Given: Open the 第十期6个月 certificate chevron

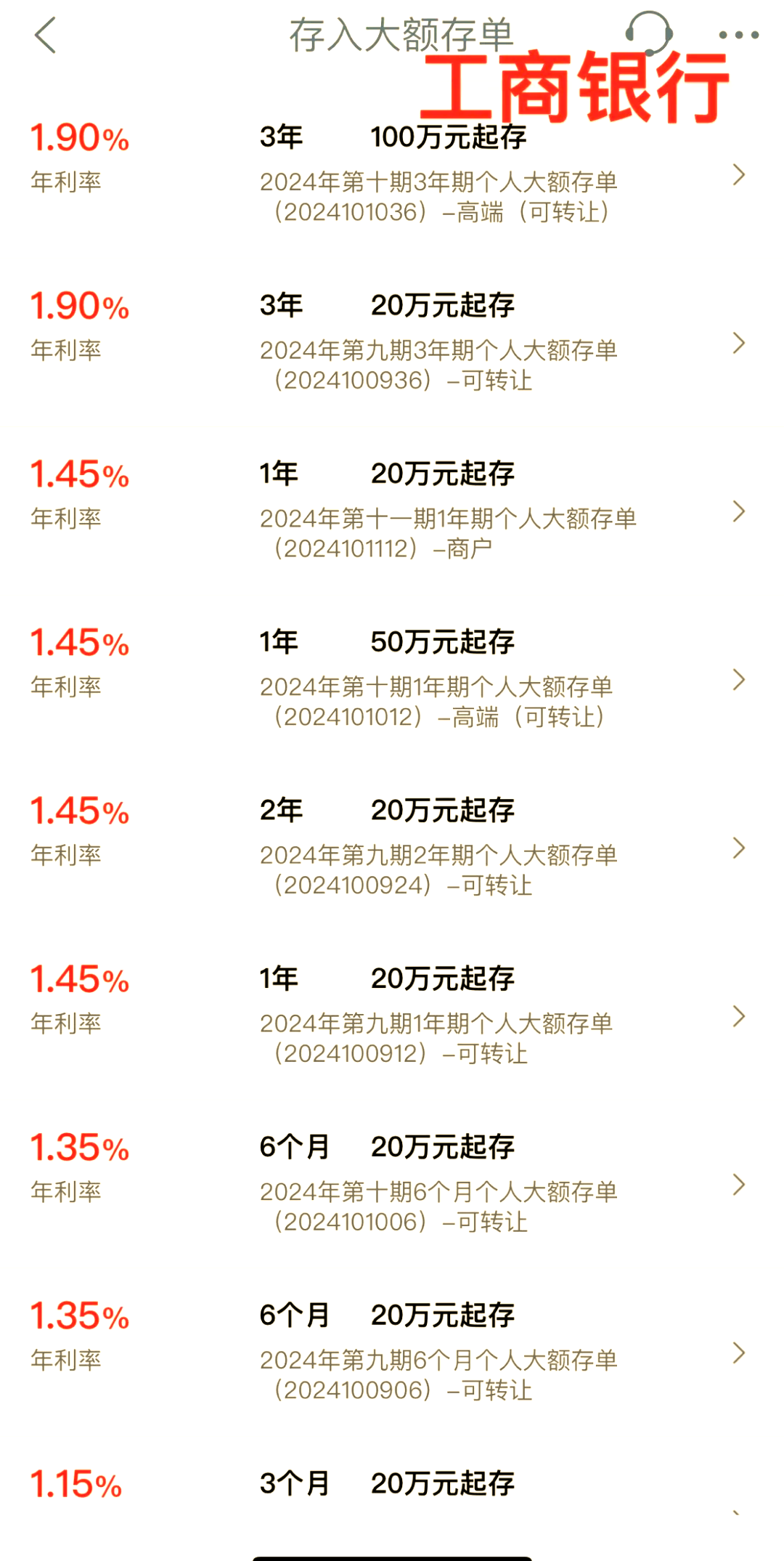Looking at the screenshot, I should click(739, 1184).
